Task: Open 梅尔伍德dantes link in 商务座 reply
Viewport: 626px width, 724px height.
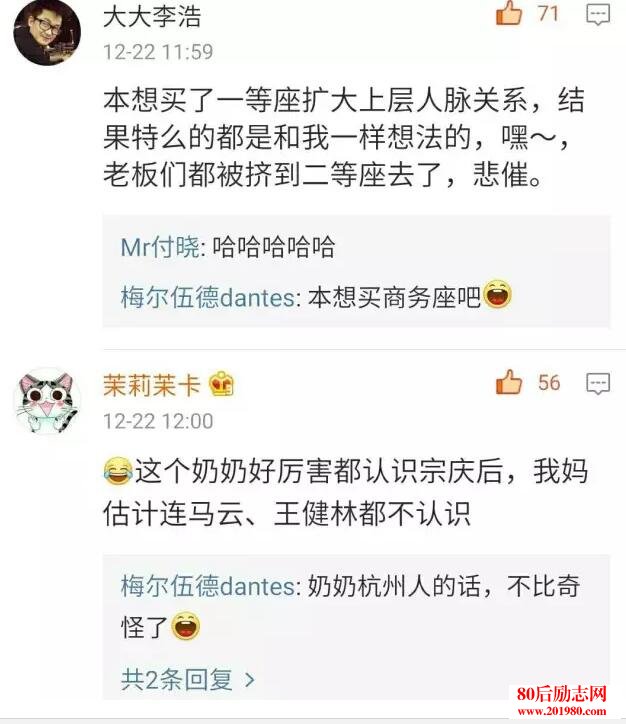Action: click(x=209, y=296)
